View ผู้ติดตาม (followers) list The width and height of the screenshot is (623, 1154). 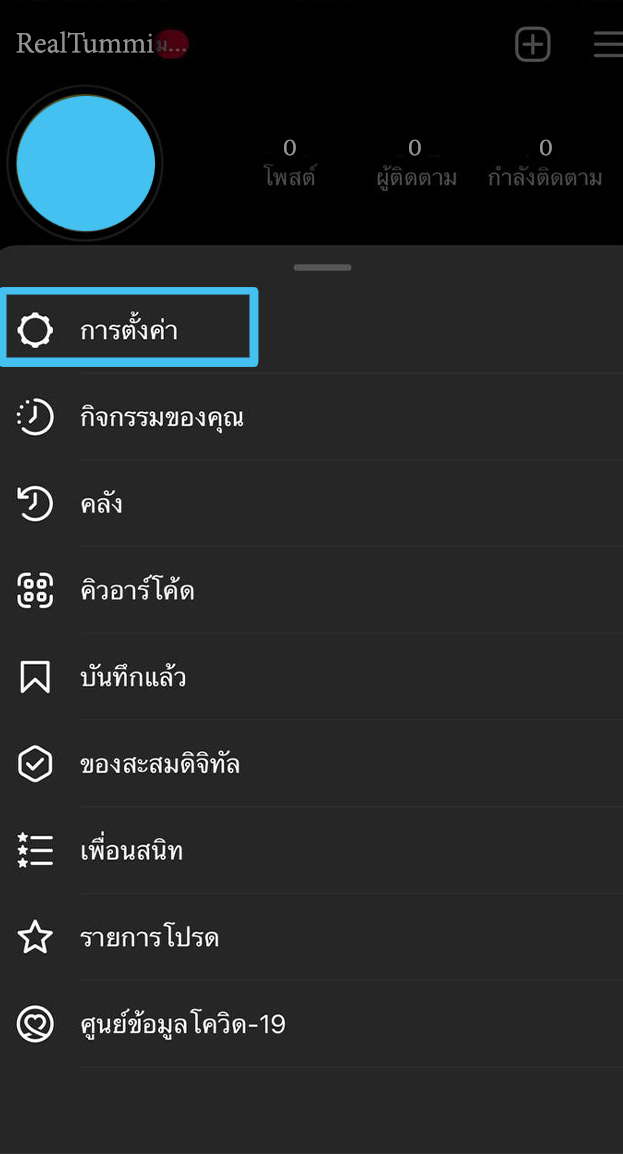click(416, 163)
